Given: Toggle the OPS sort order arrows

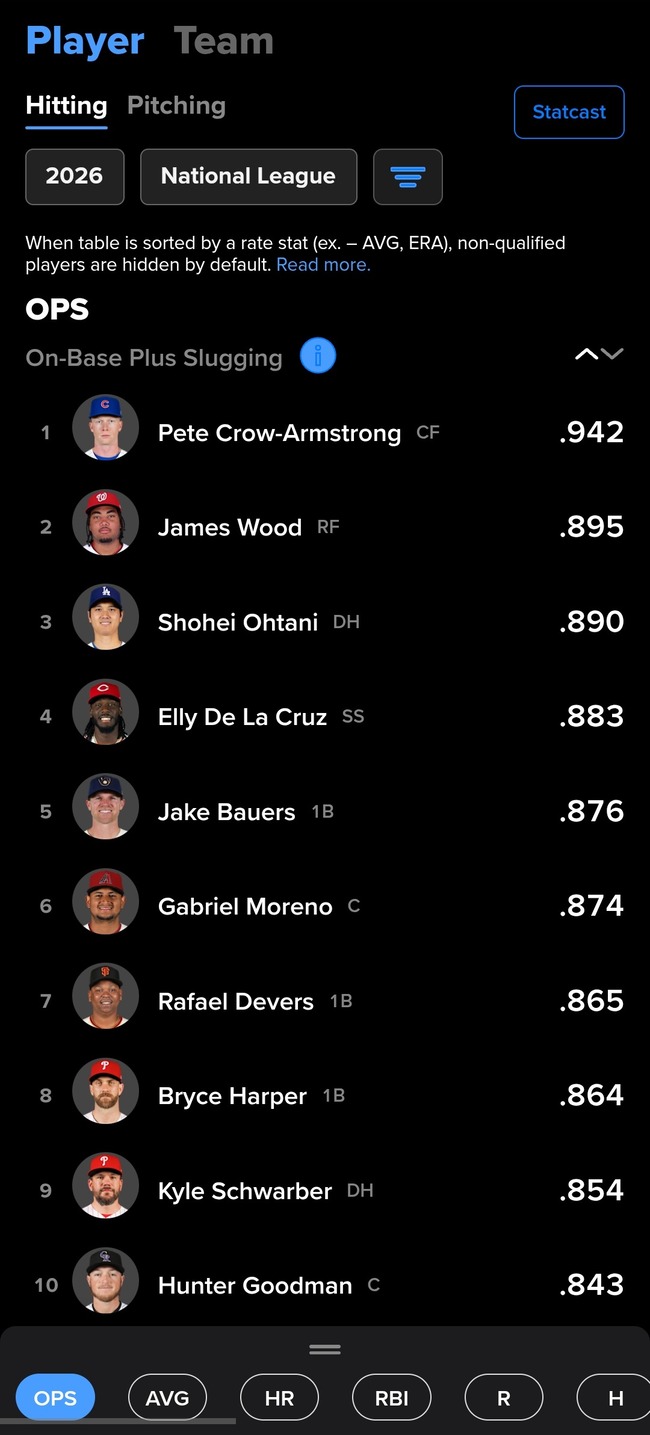Looking at the screenshot, I should [599, 354].
